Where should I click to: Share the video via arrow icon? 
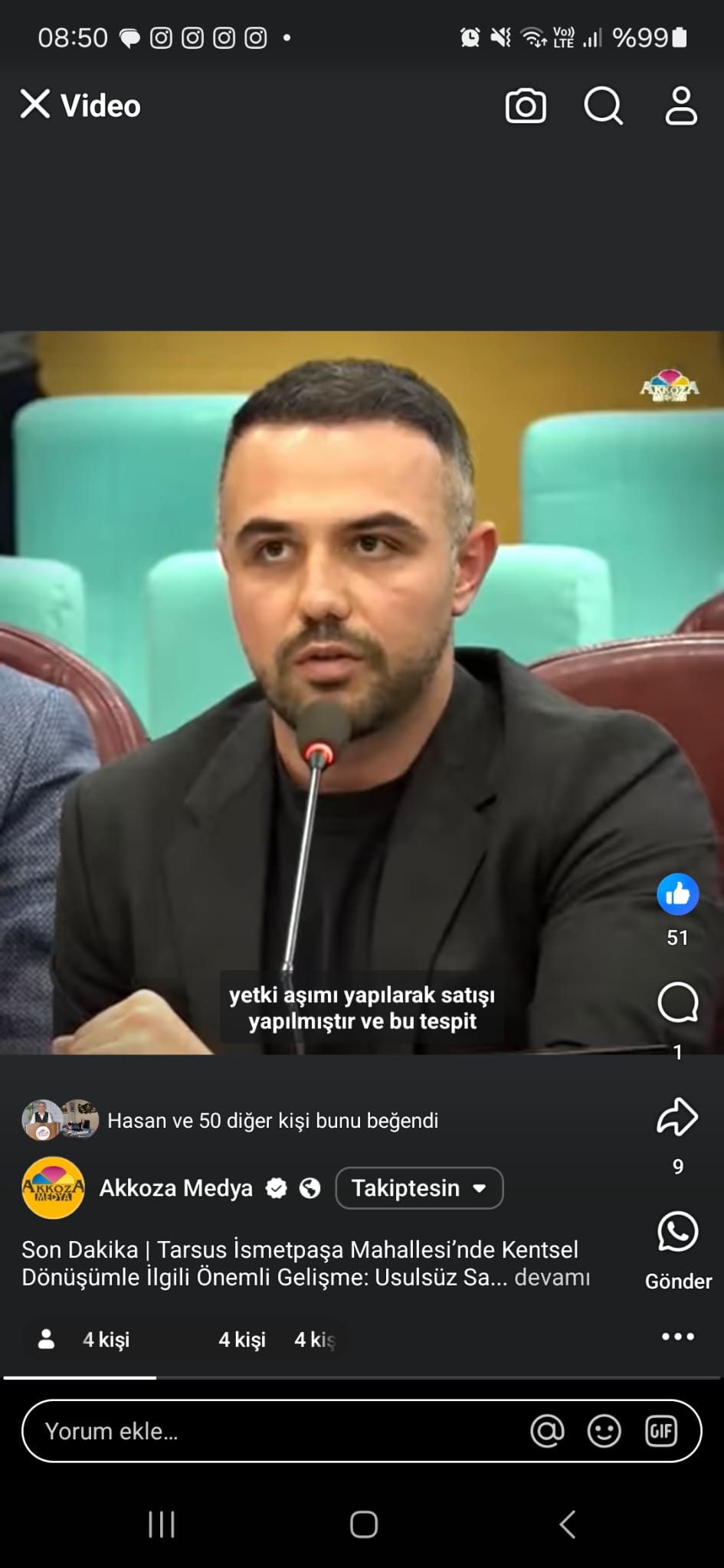[x=678, y=1116]
